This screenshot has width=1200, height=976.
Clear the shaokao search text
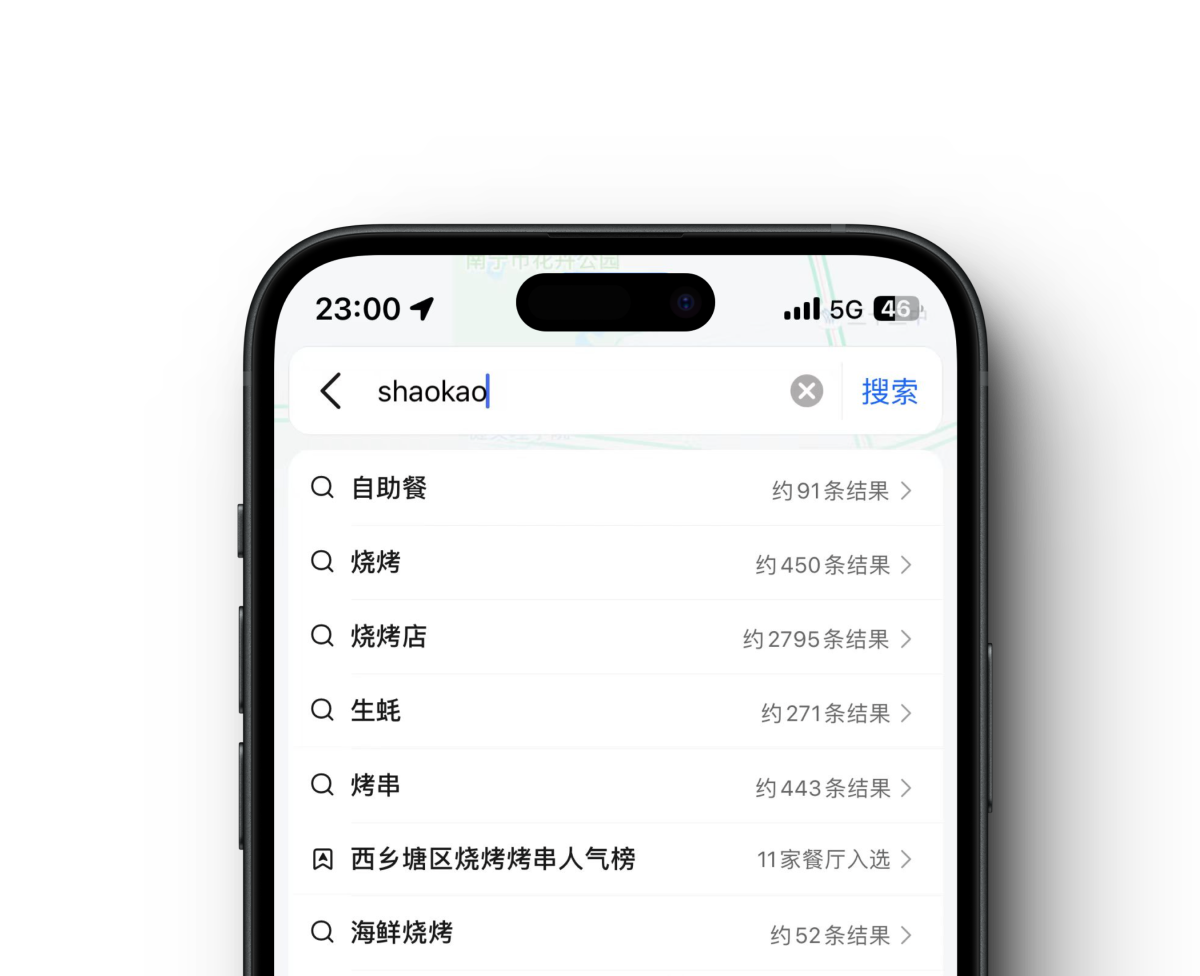click(x=806, y=391)
